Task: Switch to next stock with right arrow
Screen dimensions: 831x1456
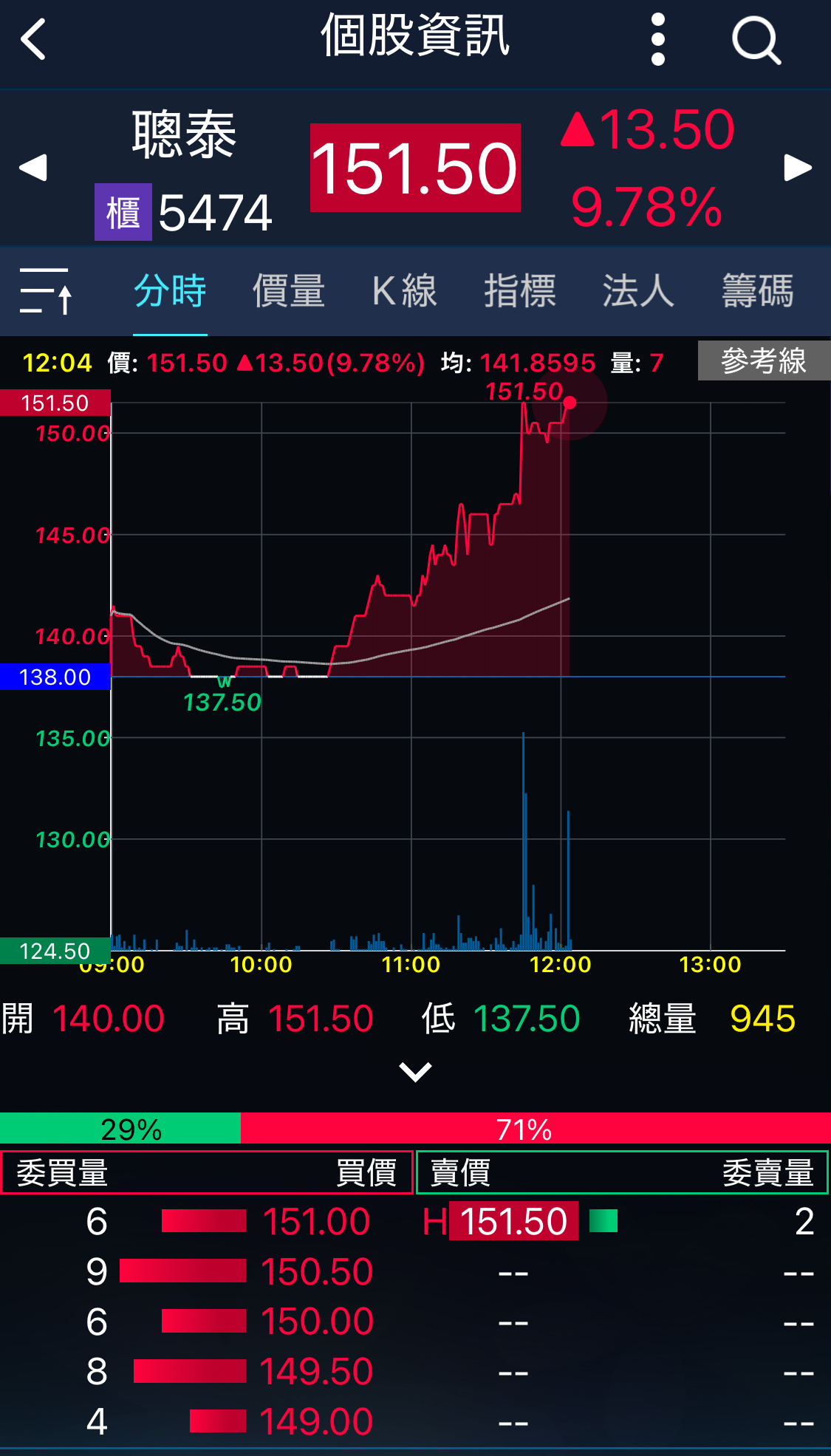Action: pos(798,168)
